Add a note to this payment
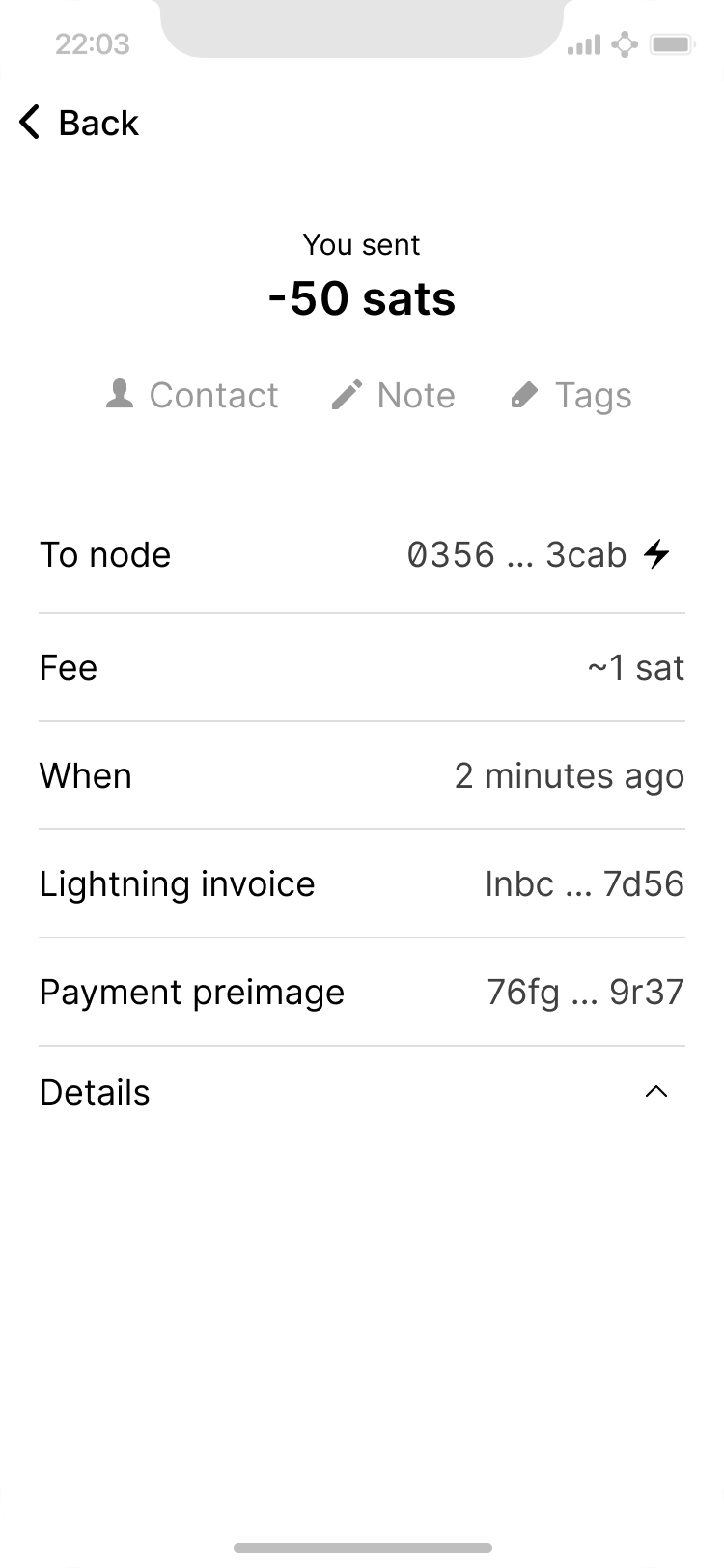Viewport: 724px width, 1568px height. point(393,395)
